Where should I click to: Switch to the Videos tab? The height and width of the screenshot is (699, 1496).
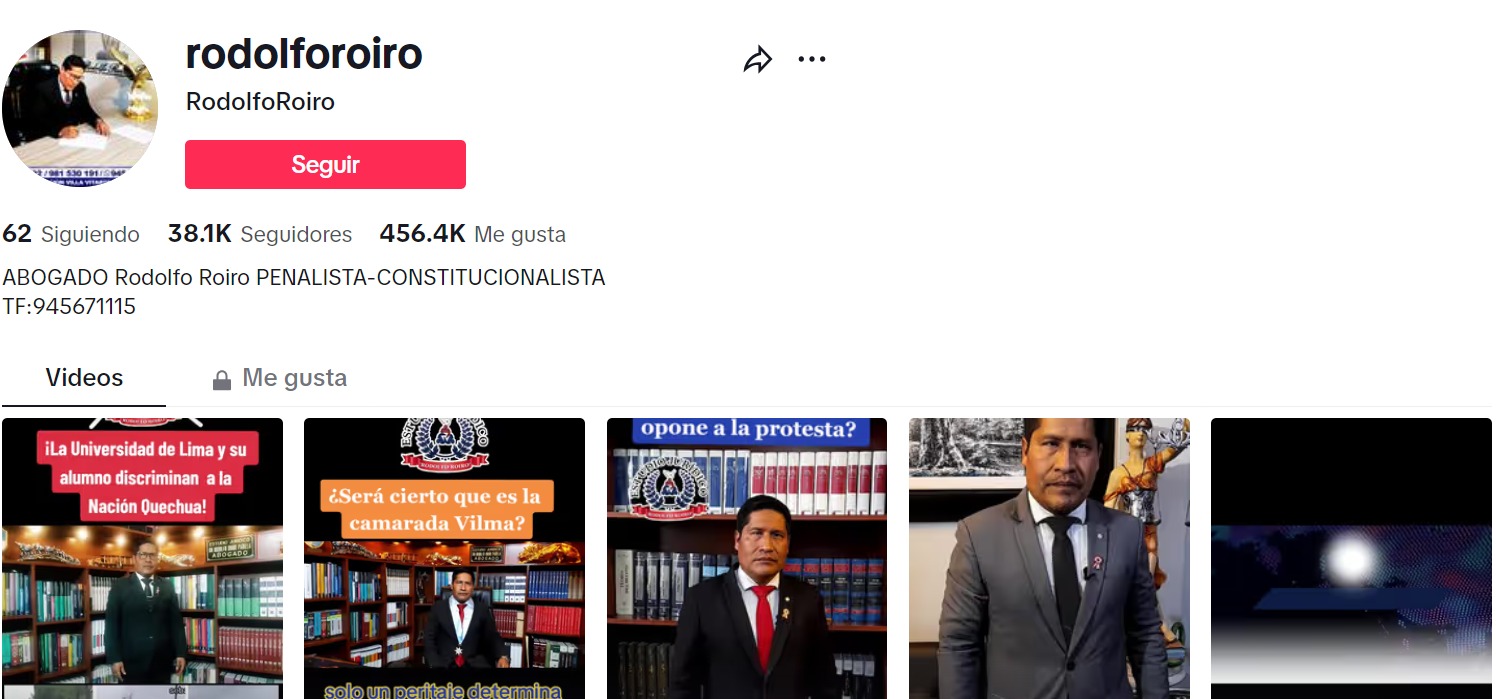(84, 378)
